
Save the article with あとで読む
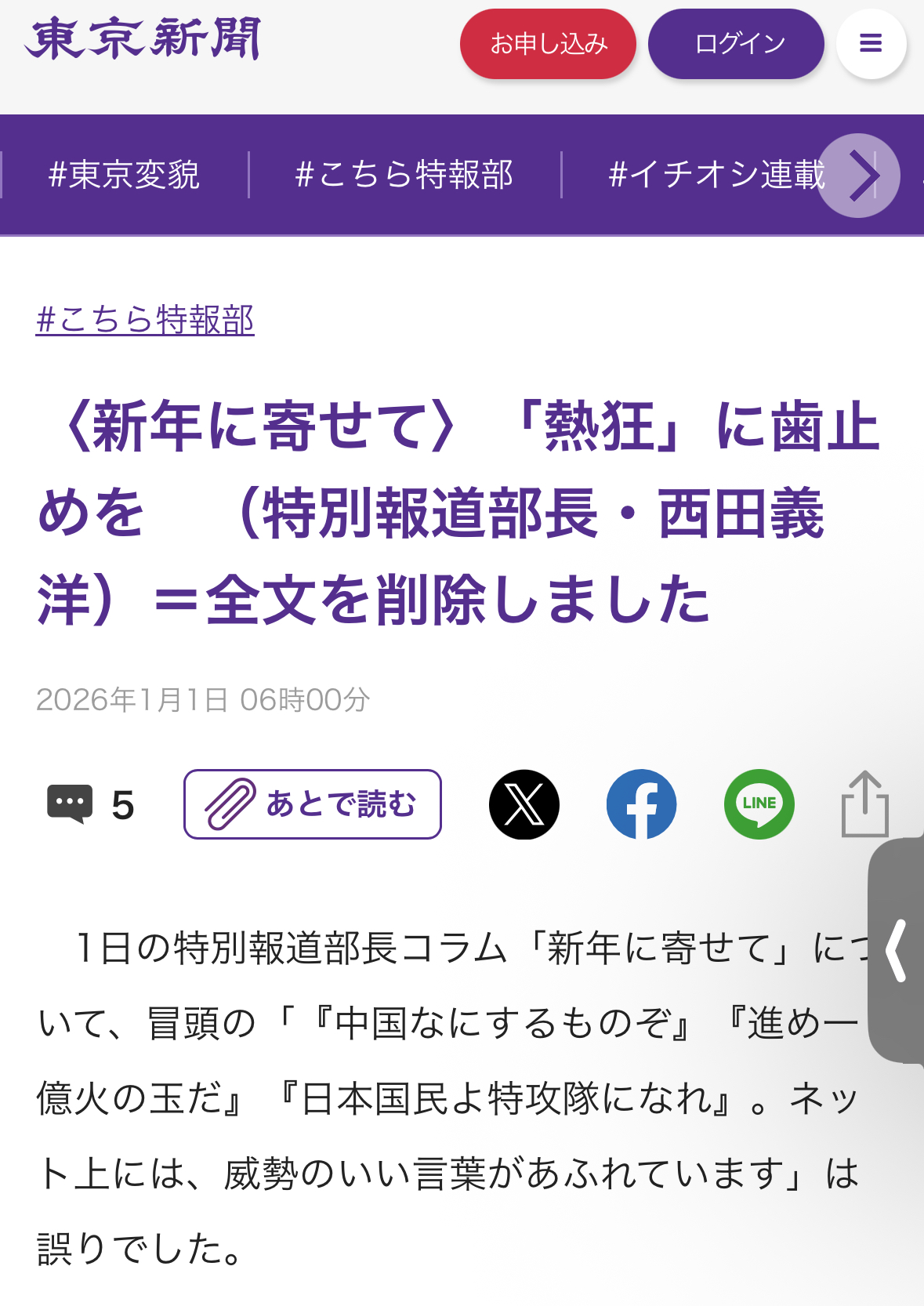coord(313,804)
